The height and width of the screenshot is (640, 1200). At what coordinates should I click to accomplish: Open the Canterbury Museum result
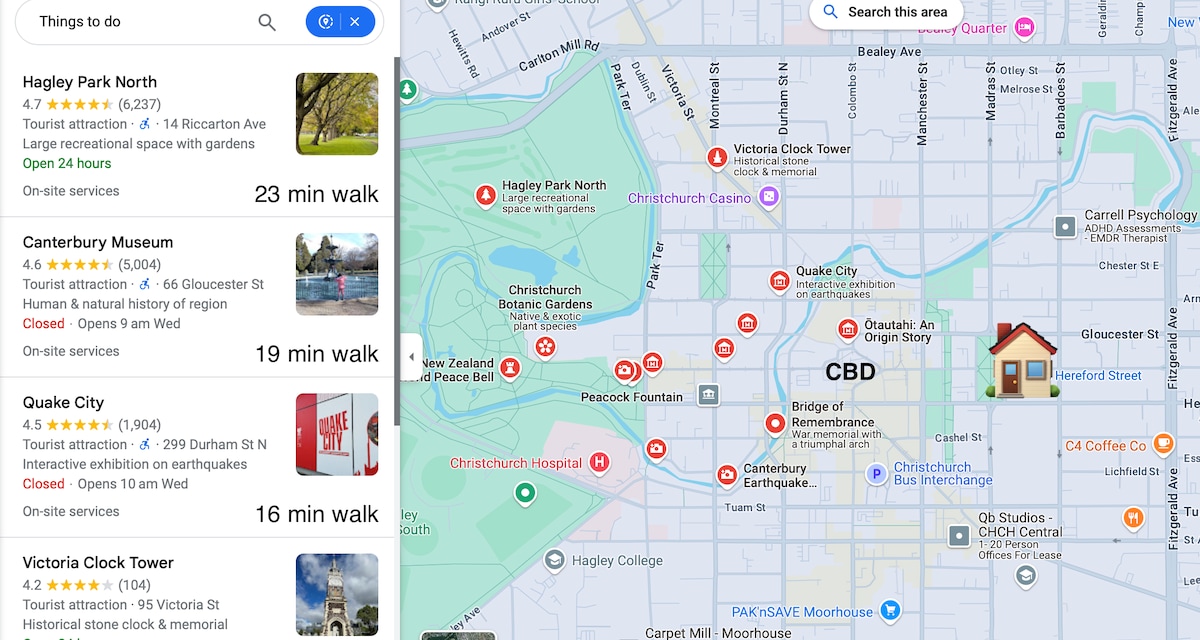click(x=98, y=242)
